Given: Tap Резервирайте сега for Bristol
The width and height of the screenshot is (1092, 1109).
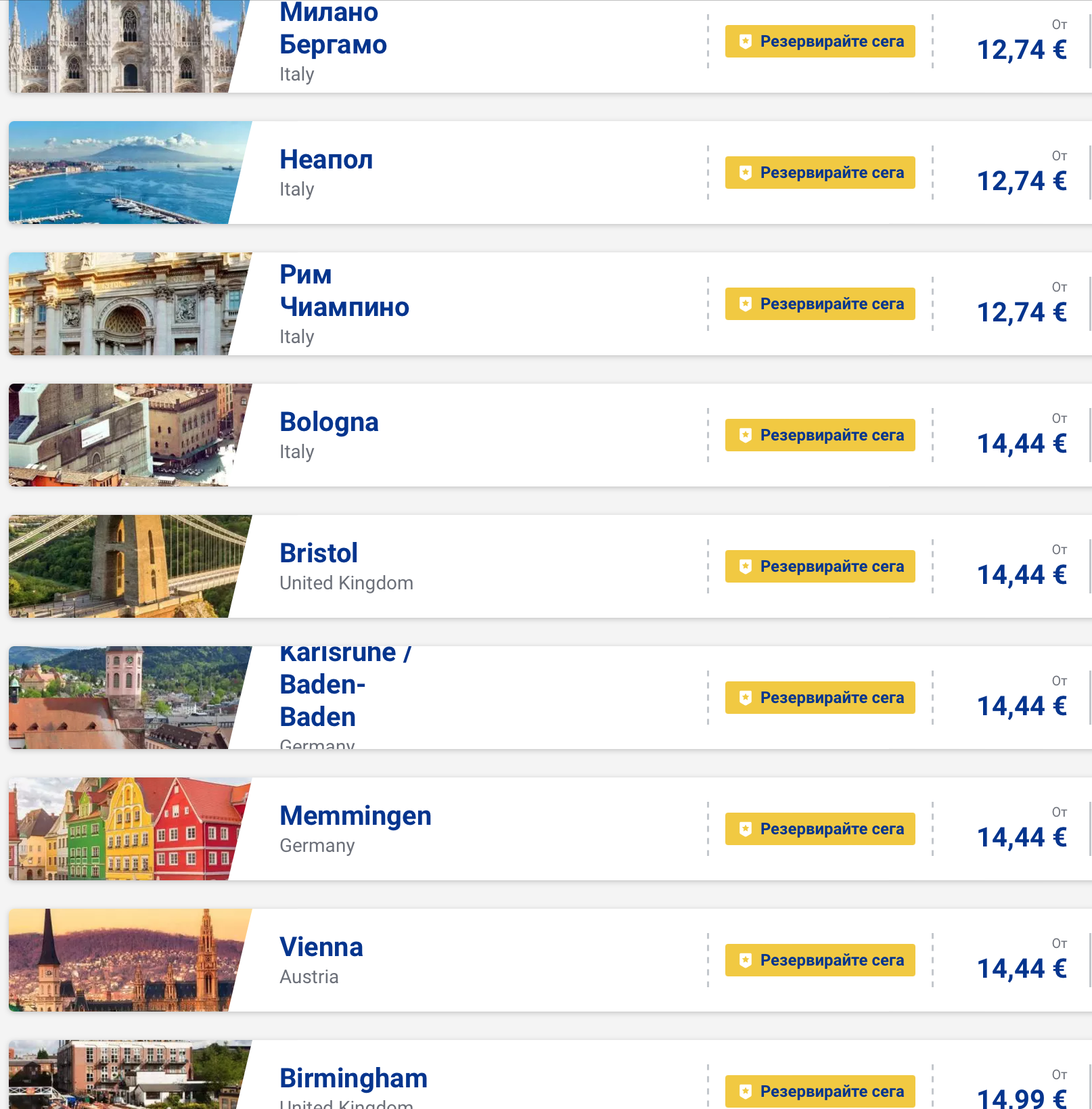Looking at the screenshot, I should tap(819, 566).
